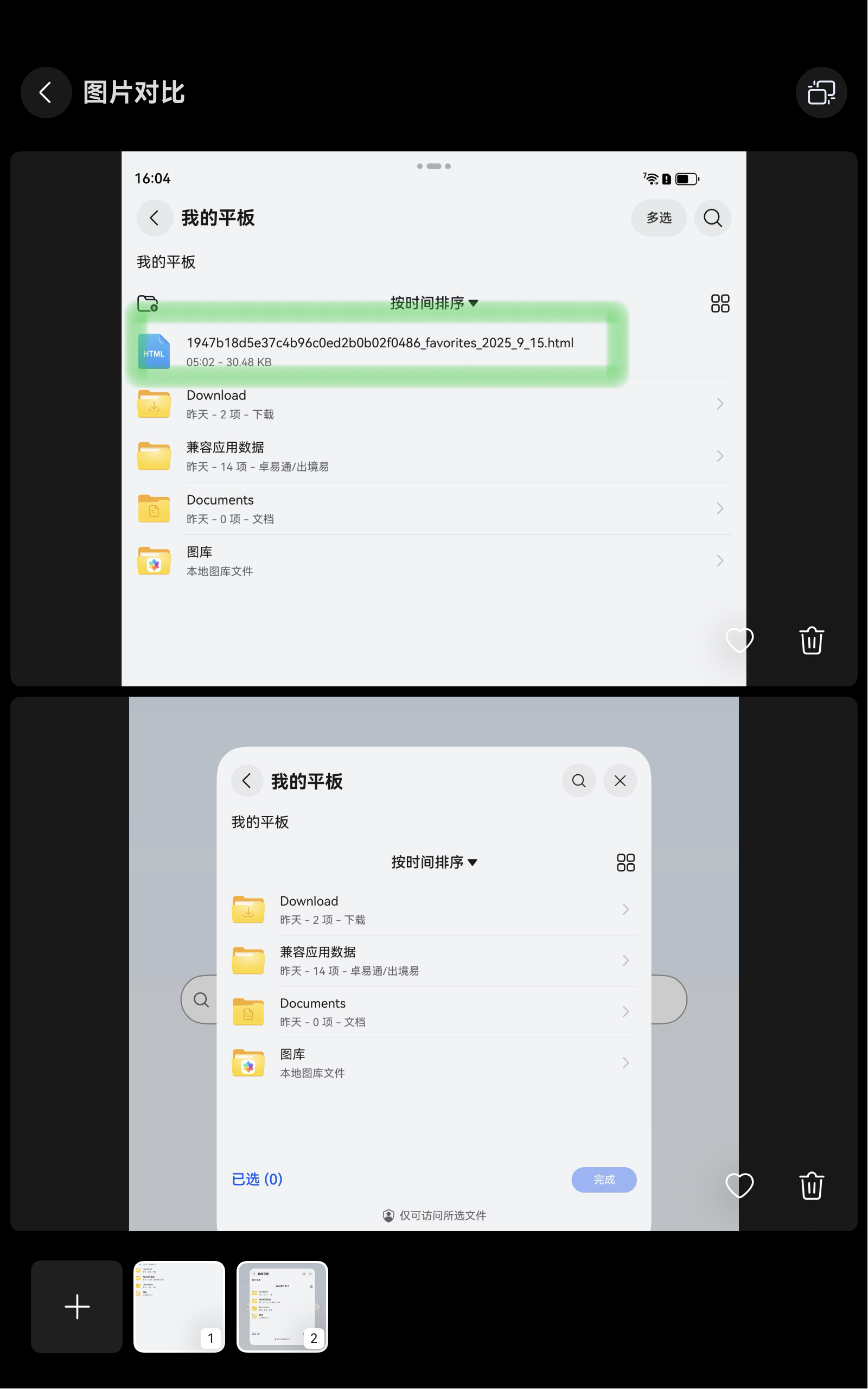
Task: Favorite the screenshot showing the HTML file
Action: 739,640
